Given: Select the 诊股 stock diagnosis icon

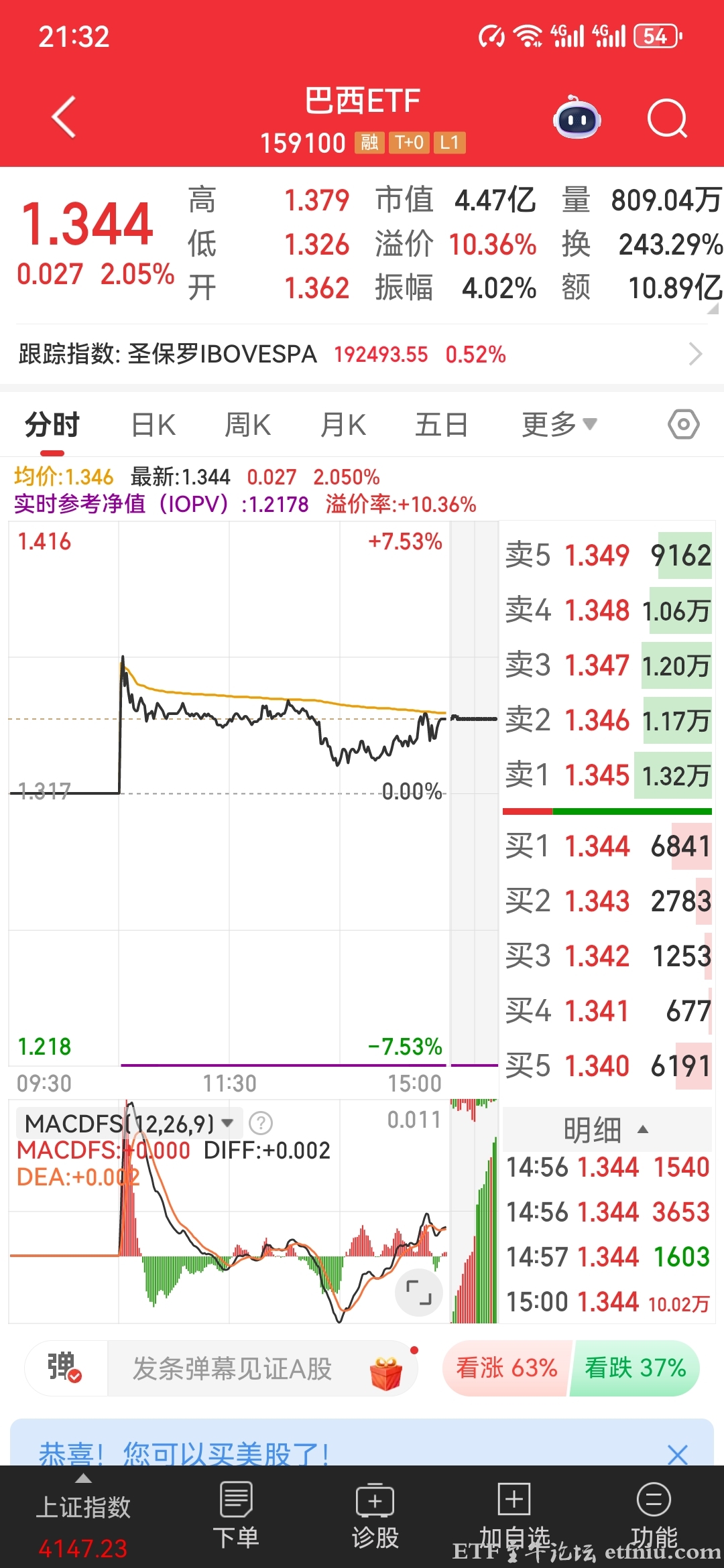Looking at the screenshot, I should (375, 1504).
